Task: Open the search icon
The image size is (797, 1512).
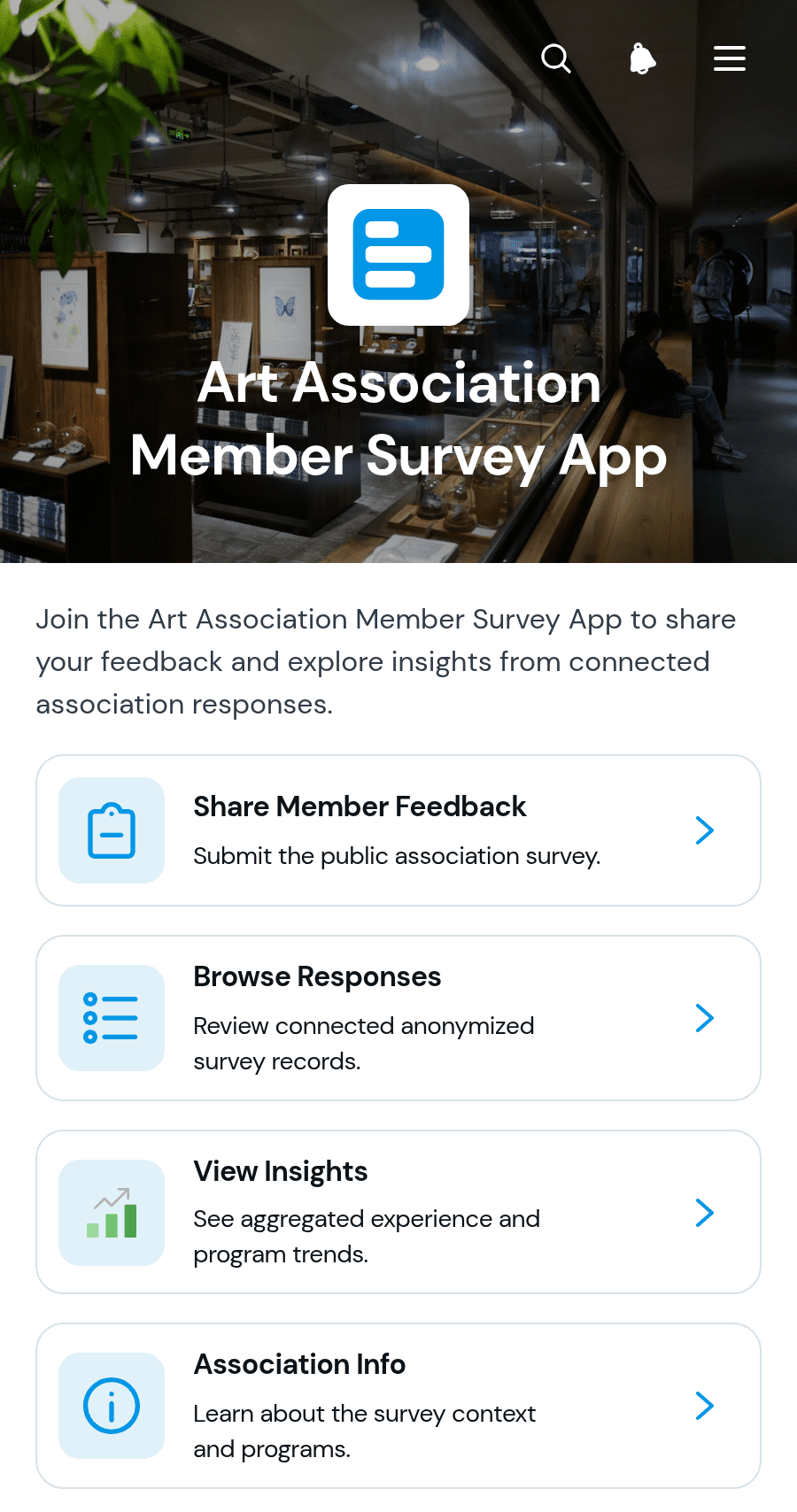Action: [556, 59]
